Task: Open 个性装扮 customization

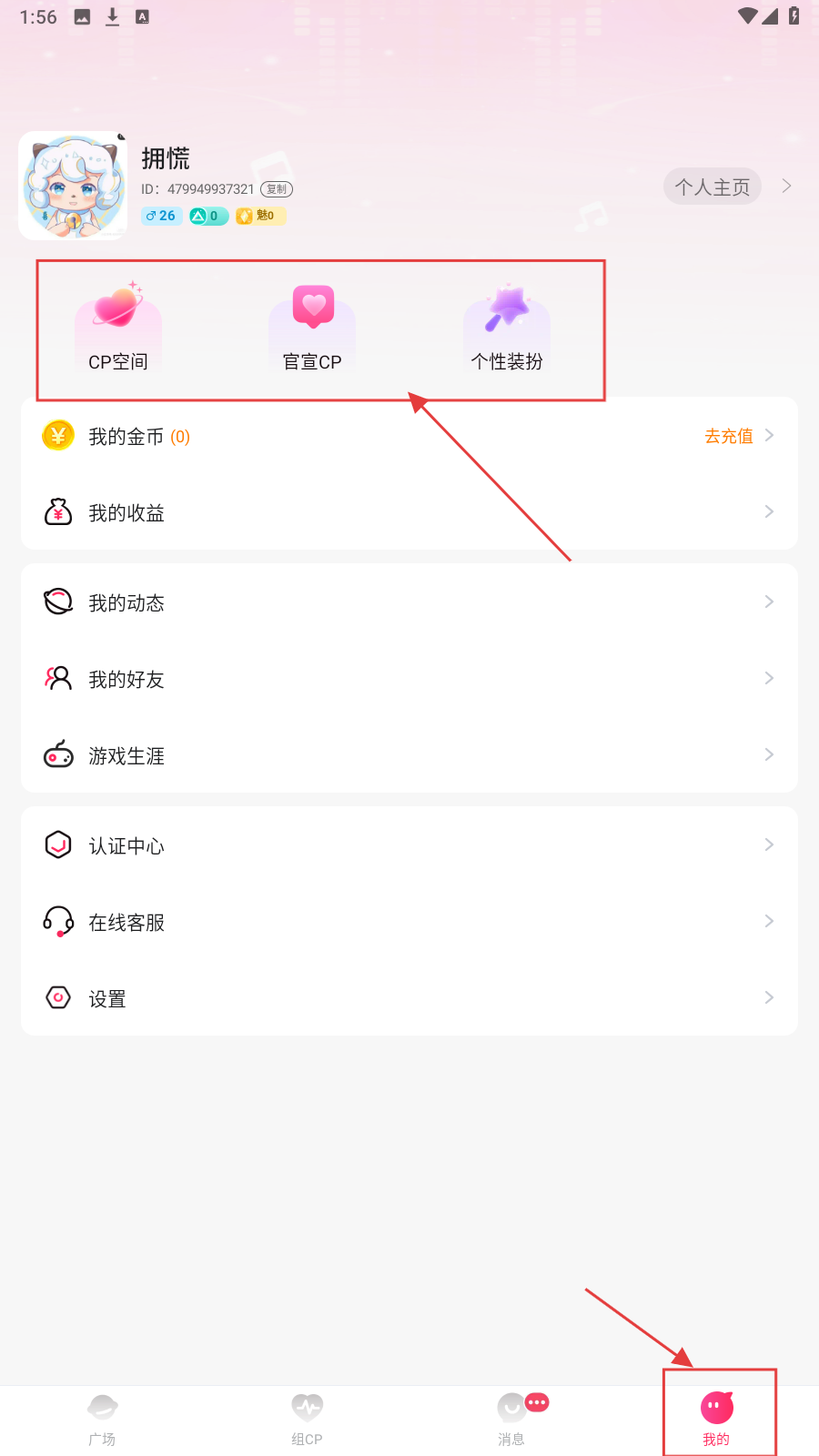Action: coord(507,329)
